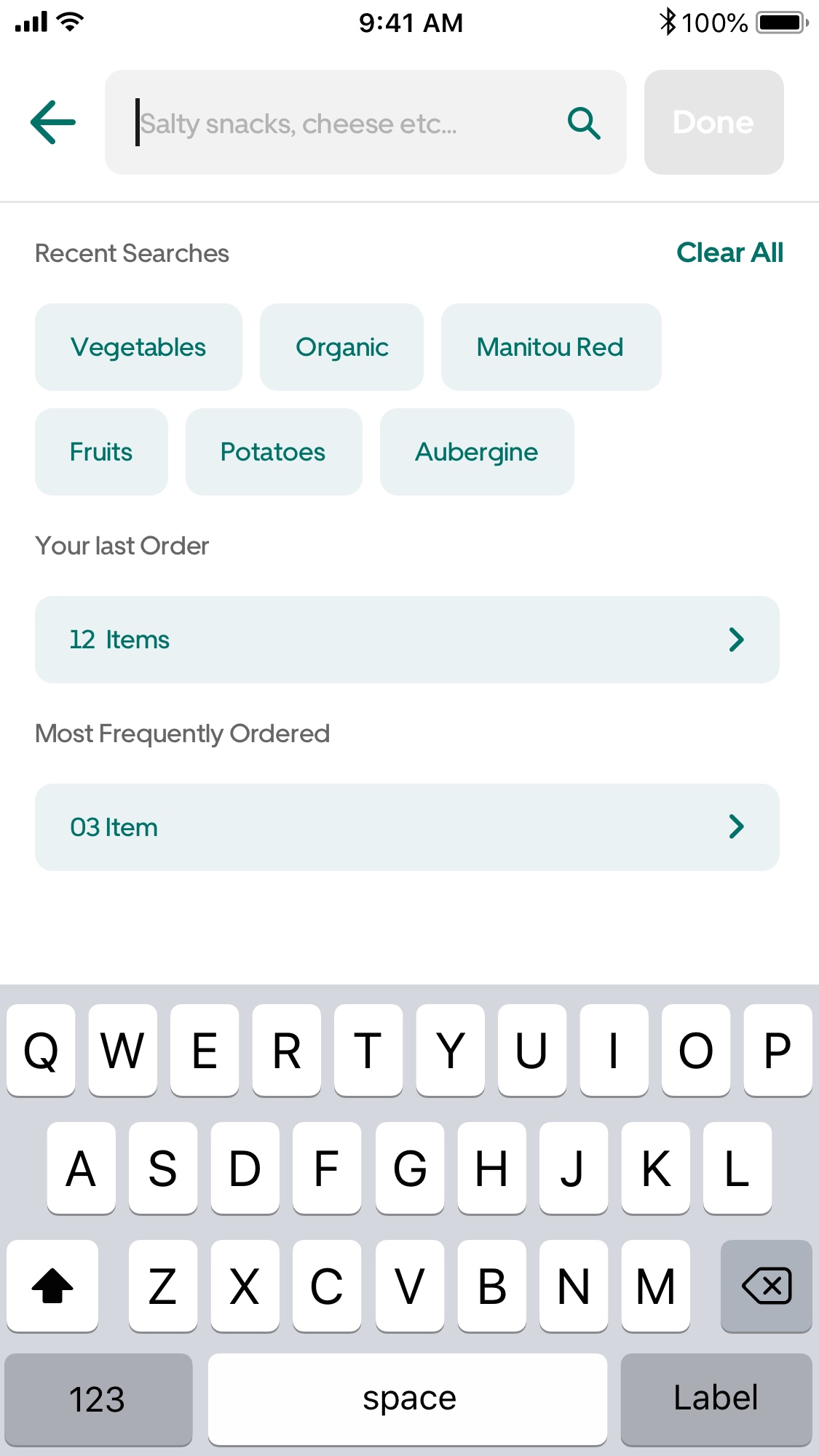Go back using the arrow icon
This screenshot has height=1456, width=819.
53,122
